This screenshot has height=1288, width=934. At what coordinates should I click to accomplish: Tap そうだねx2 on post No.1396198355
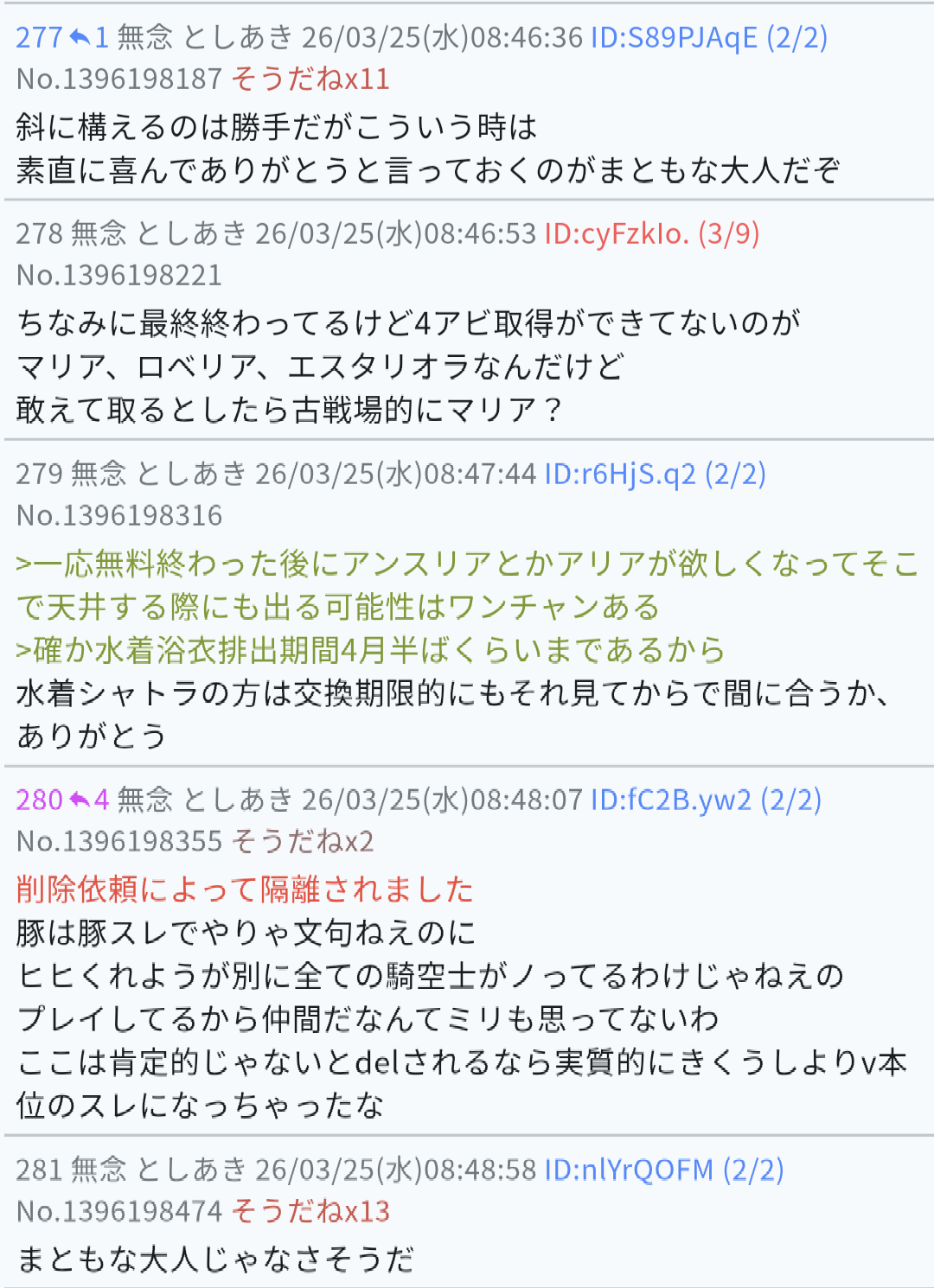[x=303, y=841]
